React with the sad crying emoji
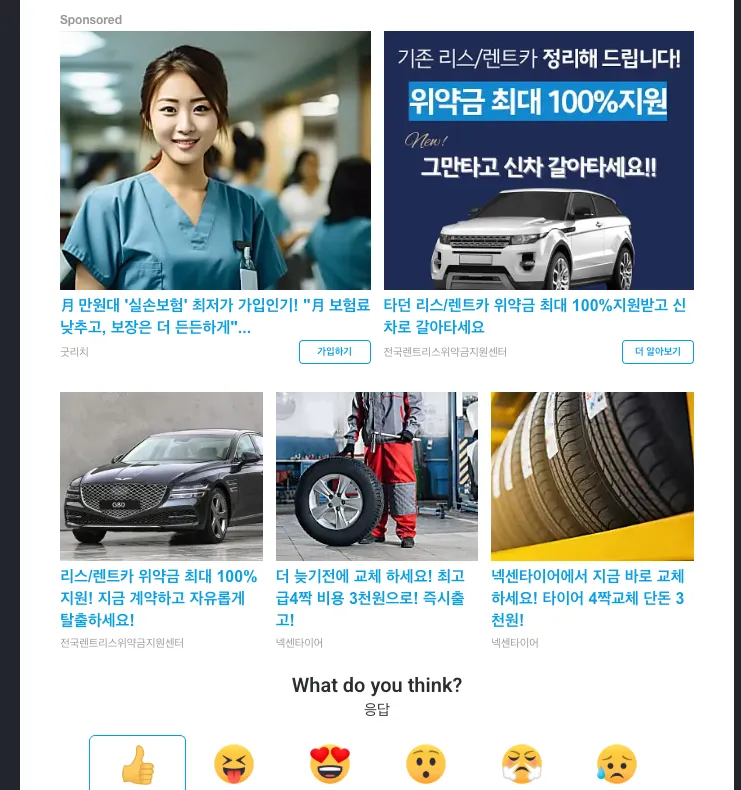The width and height of the screenshot is (741, 790). pyautogui.click(x=616, y=765)
